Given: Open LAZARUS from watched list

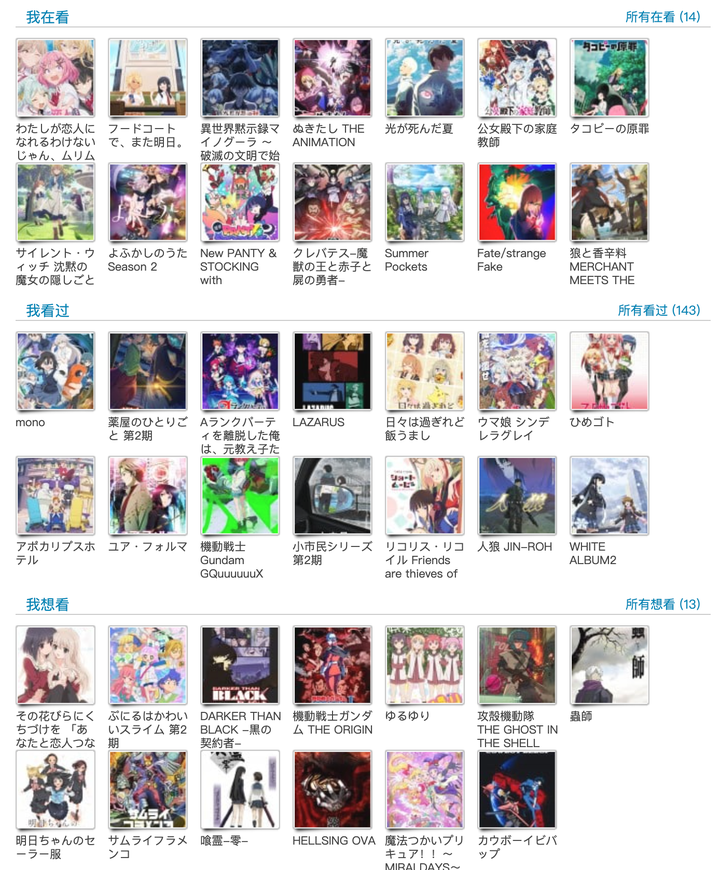Looking at the screenshot, I should click(332, 372).
